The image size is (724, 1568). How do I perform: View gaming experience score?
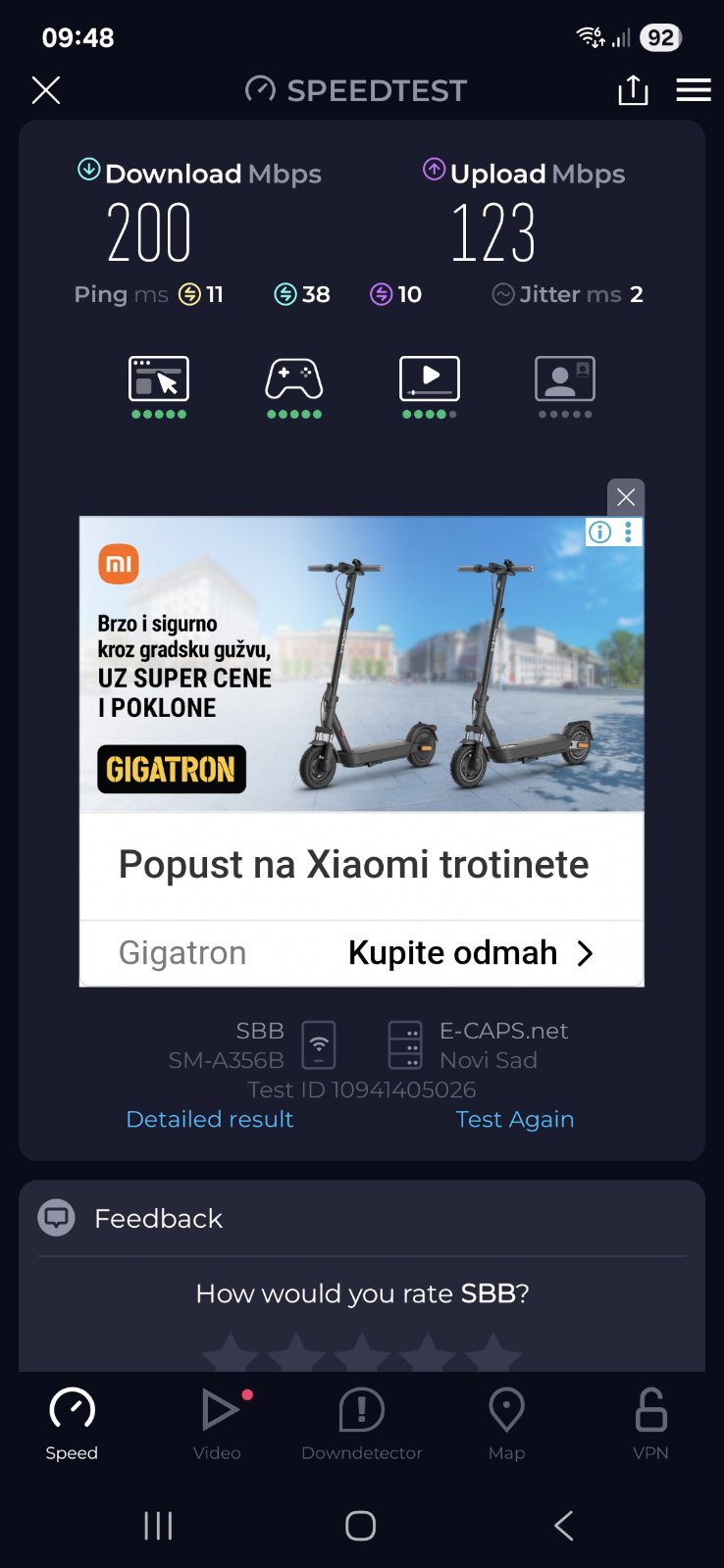[294, 385]
